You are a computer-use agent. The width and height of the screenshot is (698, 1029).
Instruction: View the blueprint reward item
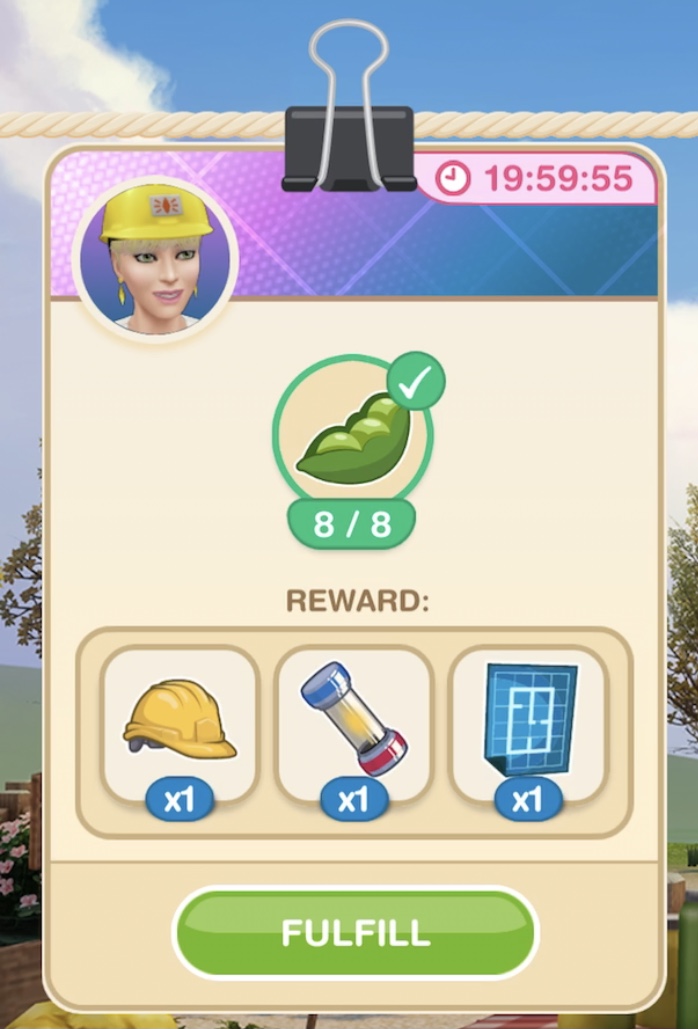[528, 722]
